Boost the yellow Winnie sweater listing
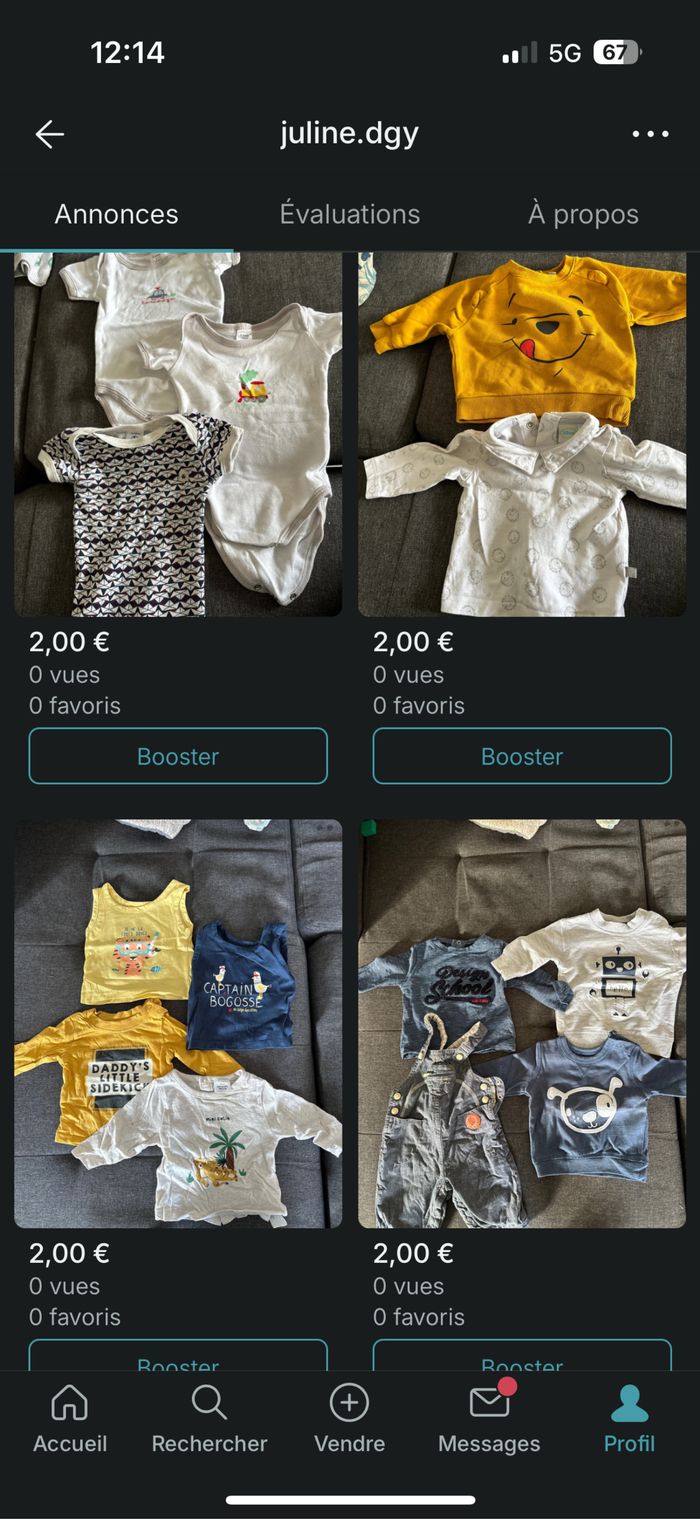700x1519 pixels. [x=522, y=756]
